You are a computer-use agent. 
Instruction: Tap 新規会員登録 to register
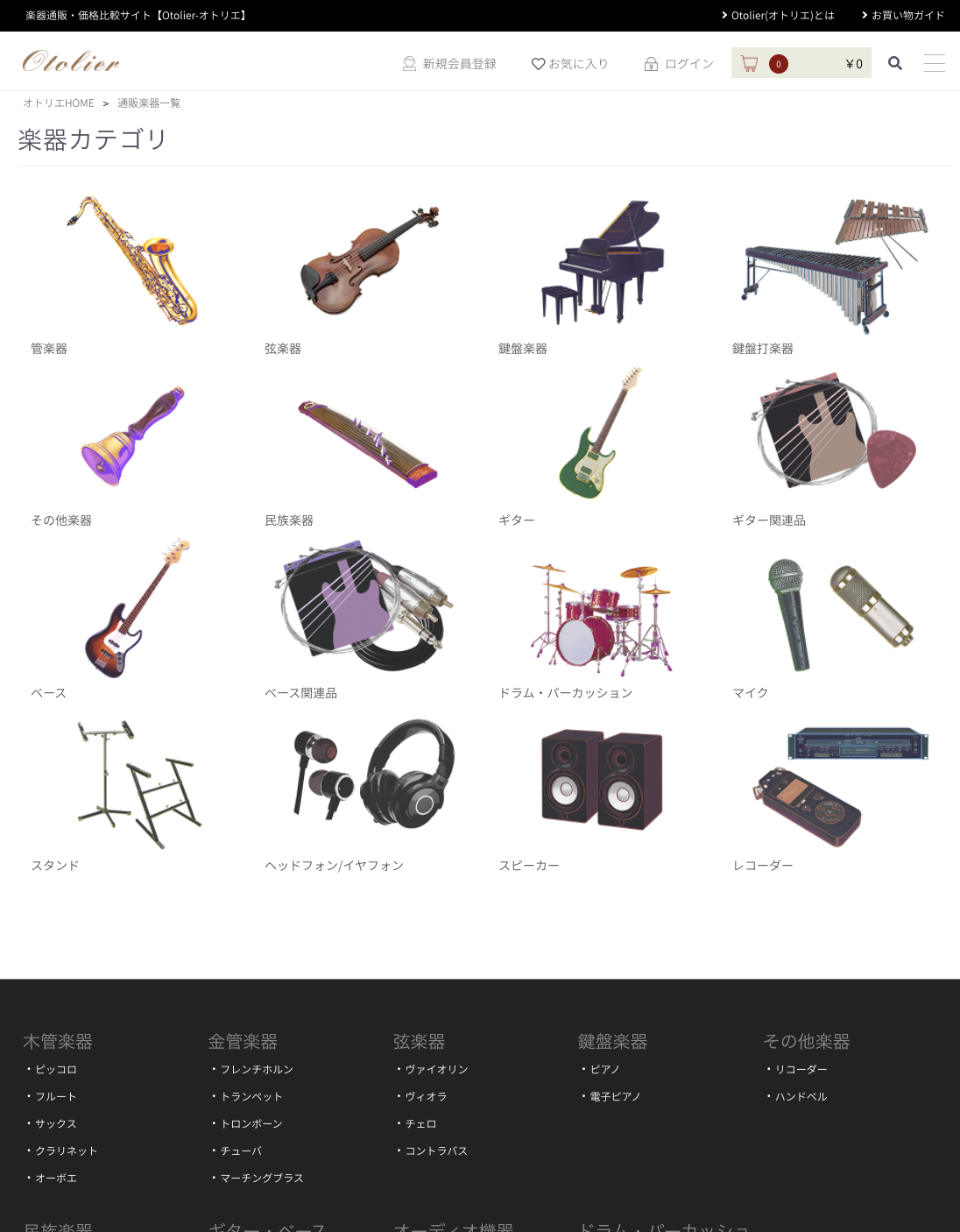[x=449, y=64]
